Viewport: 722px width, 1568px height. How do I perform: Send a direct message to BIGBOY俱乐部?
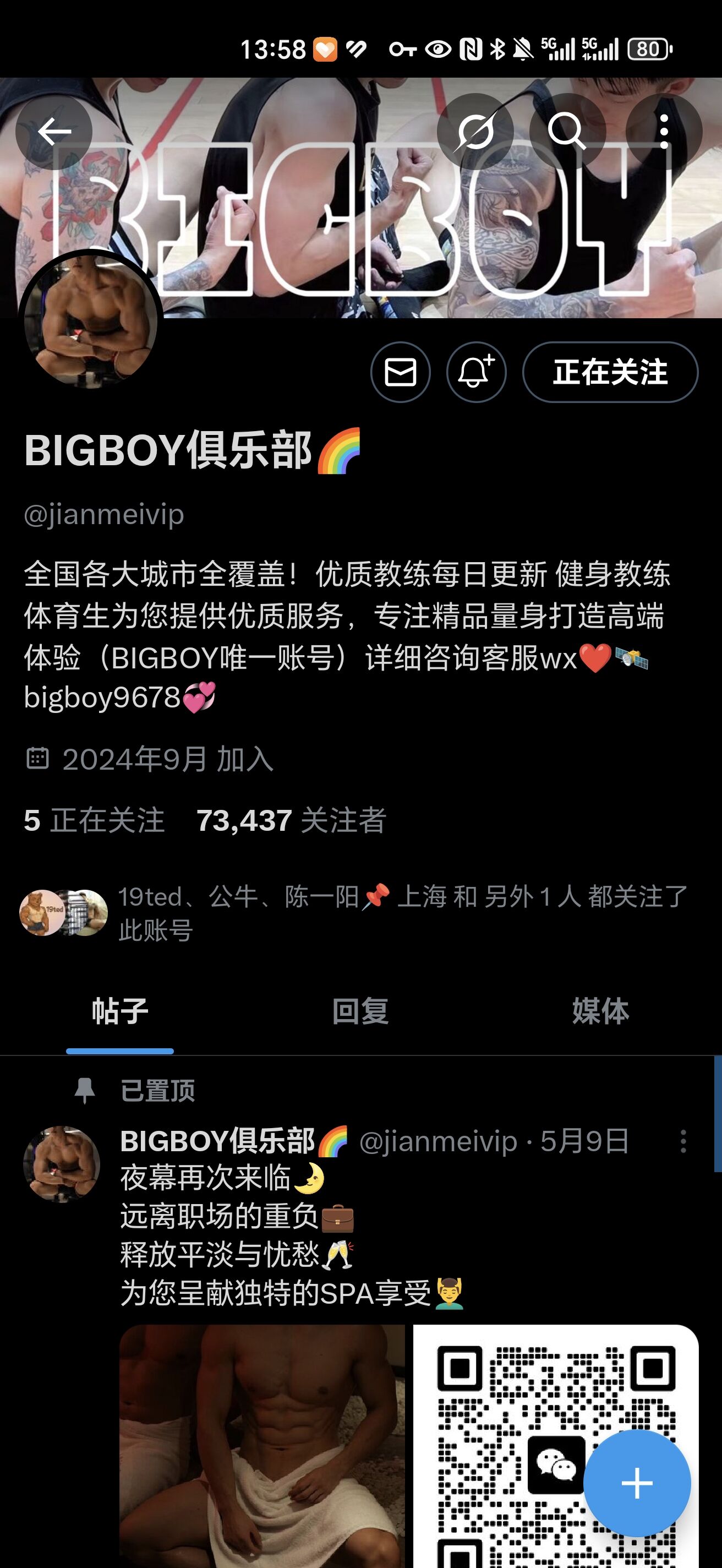pyautogui.click(x=400, y=372)
